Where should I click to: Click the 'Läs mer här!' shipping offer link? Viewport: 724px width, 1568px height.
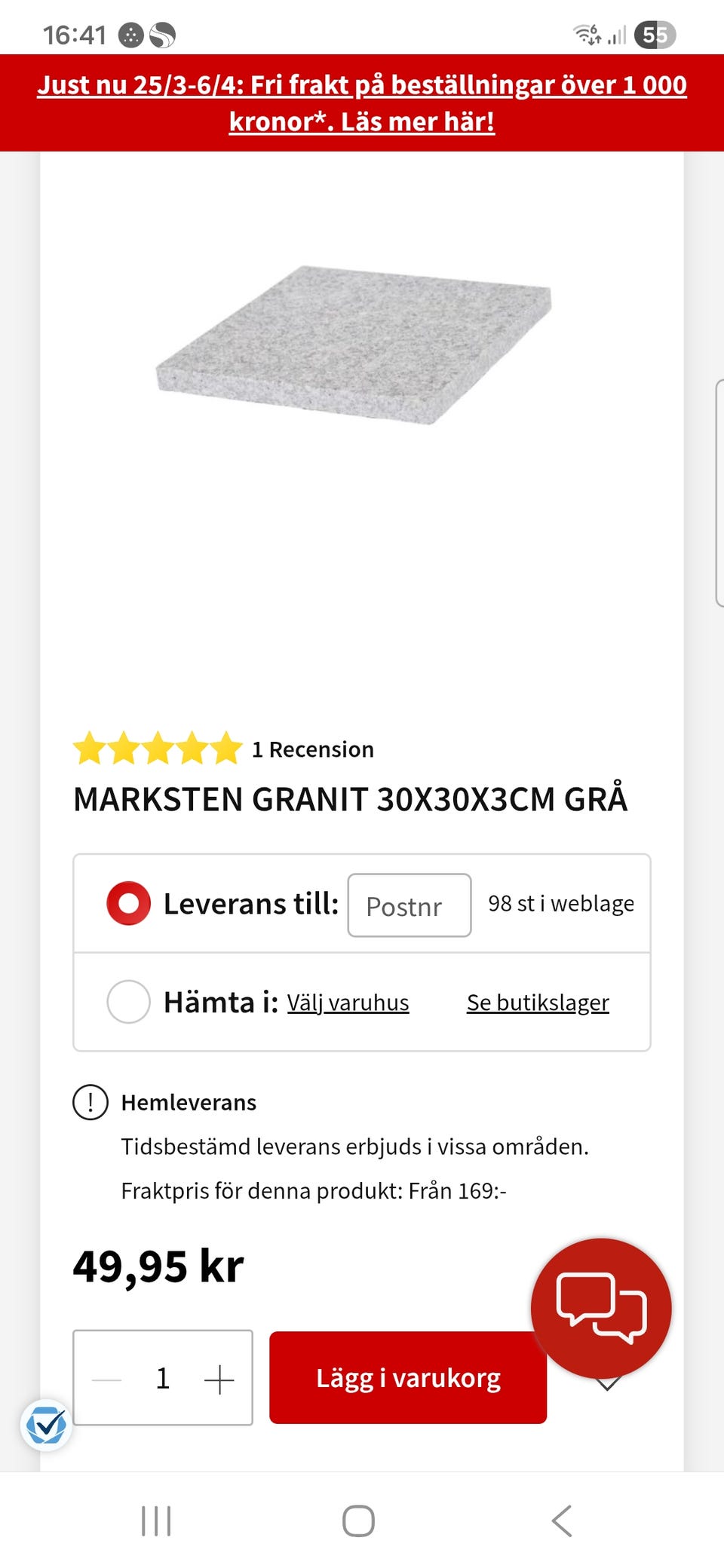[419, 121]
